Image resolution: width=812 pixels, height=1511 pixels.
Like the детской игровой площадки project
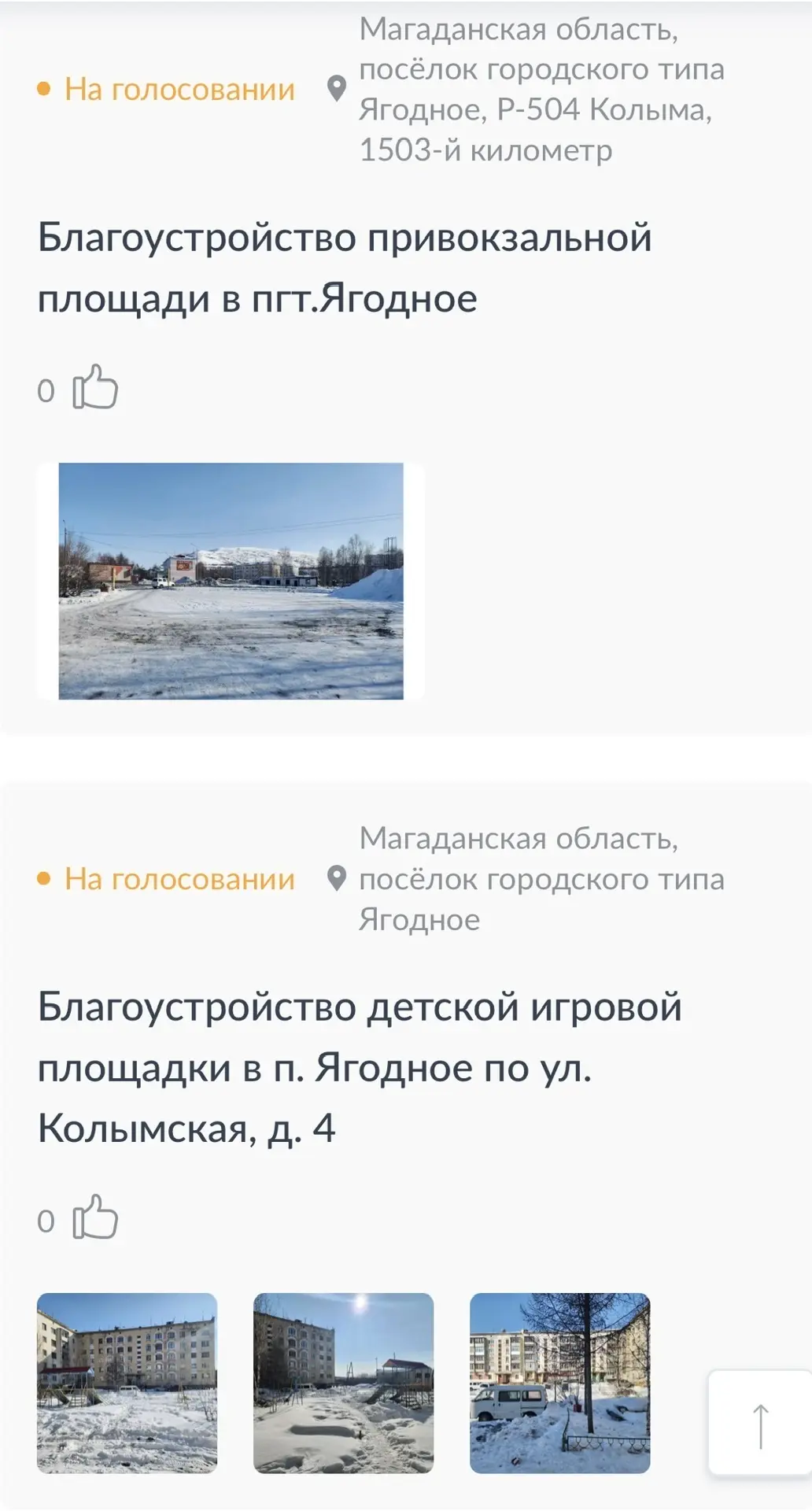coord(95,1217)
